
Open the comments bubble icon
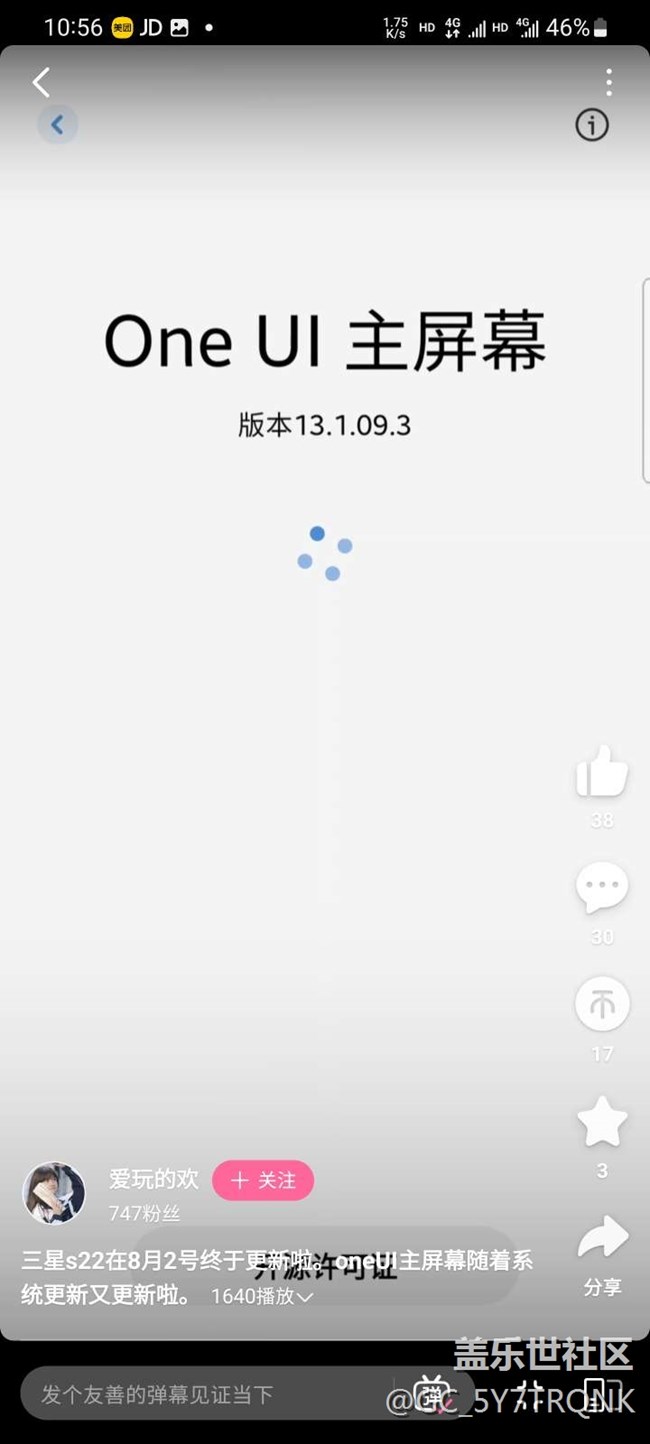(x=602, y=888)
